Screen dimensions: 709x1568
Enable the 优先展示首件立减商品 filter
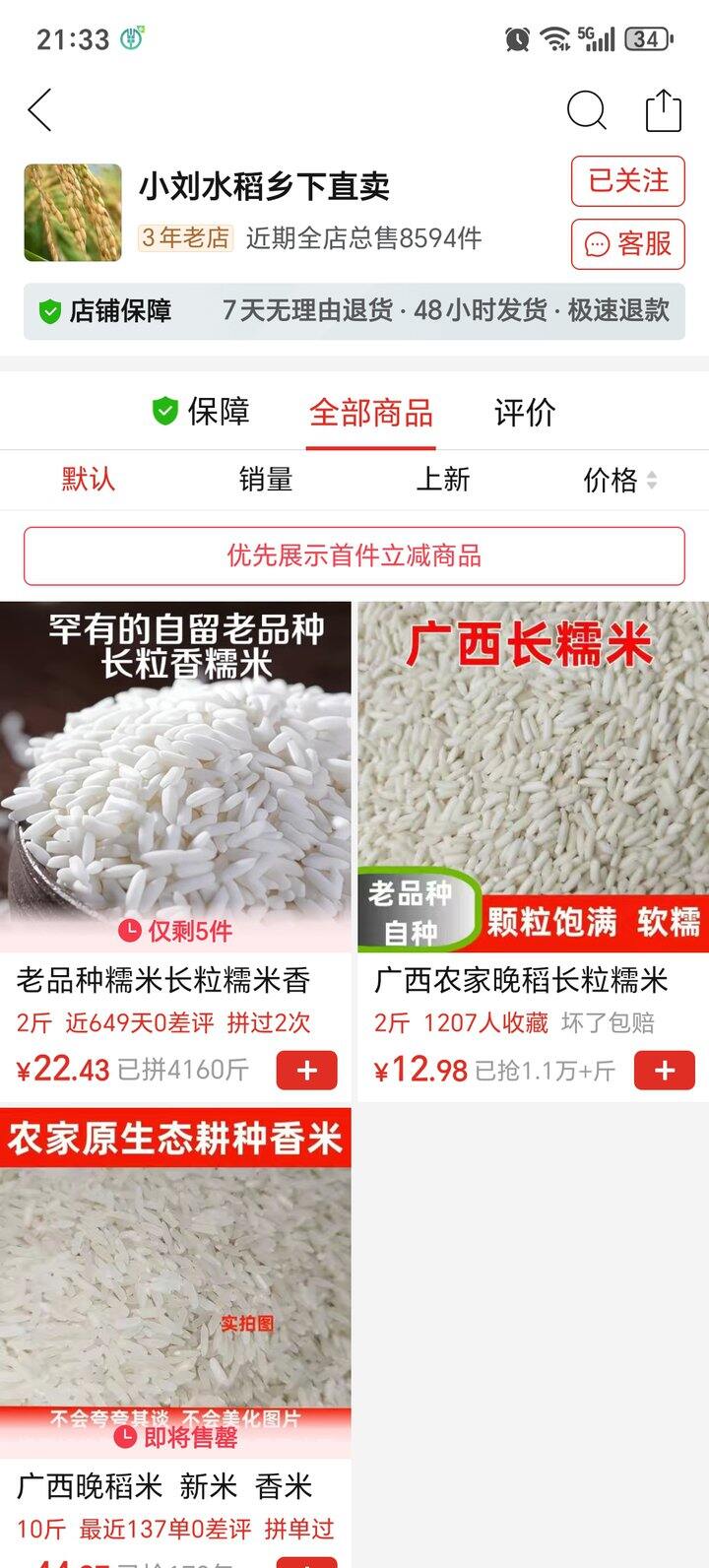pos(354,555)
